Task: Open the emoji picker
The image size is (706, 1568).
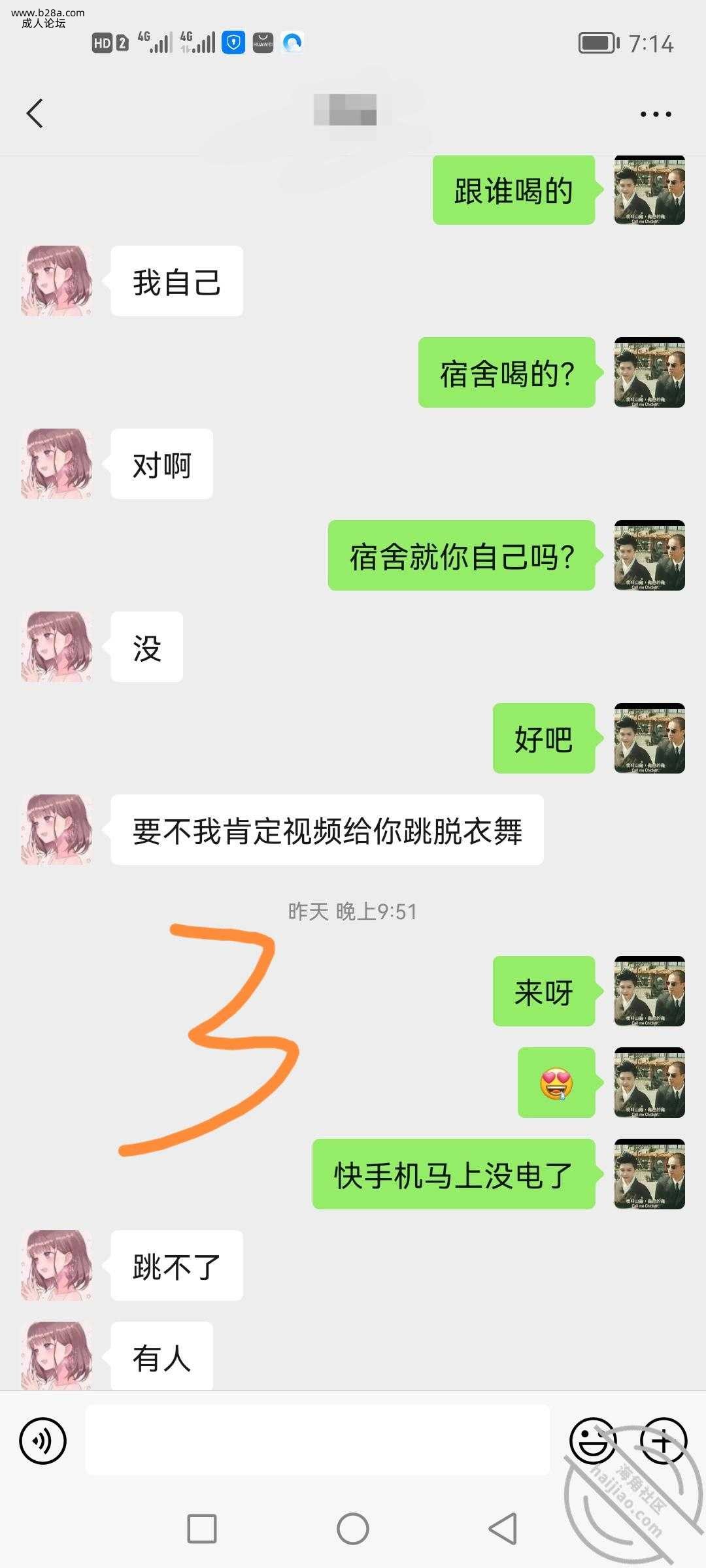Action: 592,1440
